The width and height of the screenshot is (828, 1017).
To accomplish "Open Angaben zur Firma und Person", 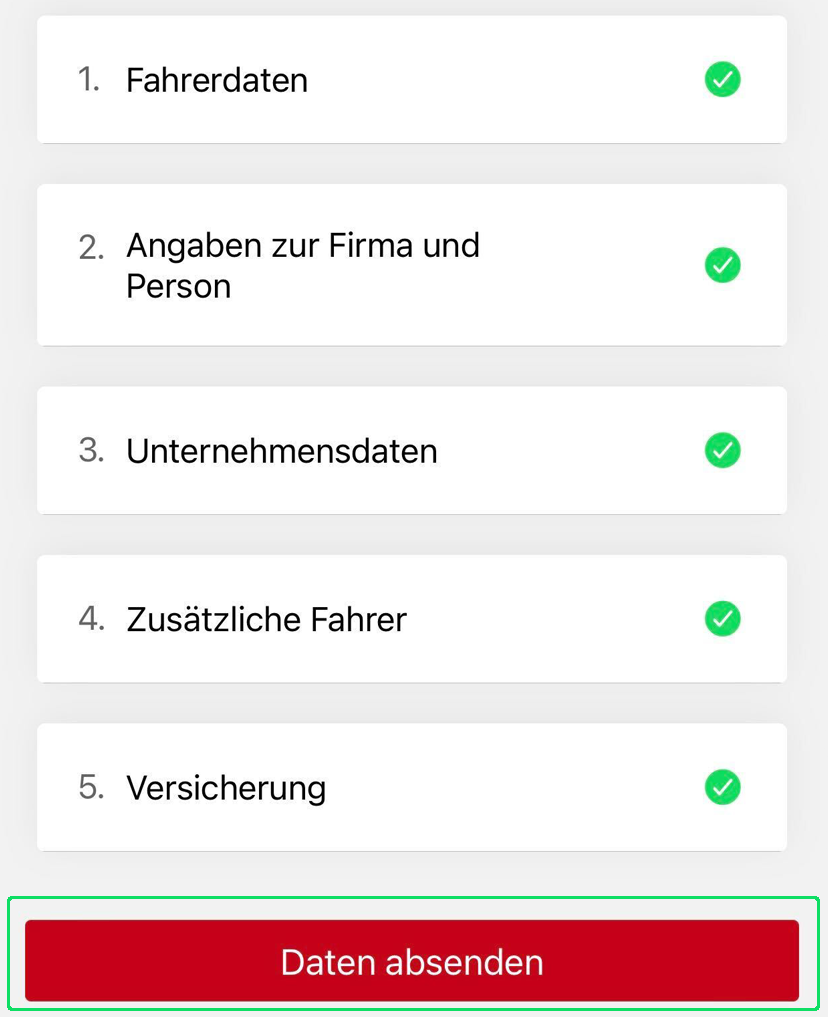I will click(411, 265).
